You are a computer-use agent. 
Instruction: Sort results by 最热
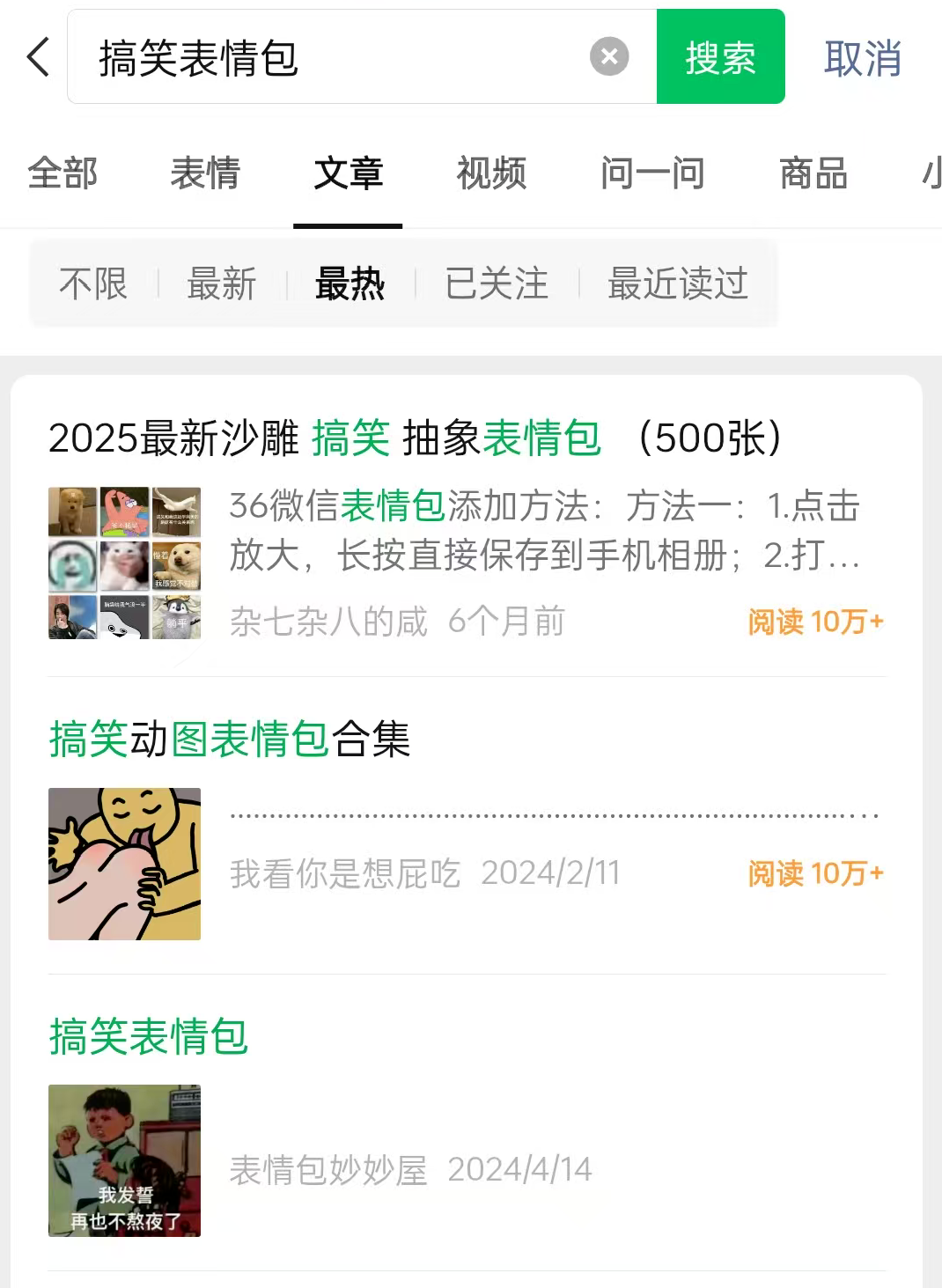click(x=350, y=283)
